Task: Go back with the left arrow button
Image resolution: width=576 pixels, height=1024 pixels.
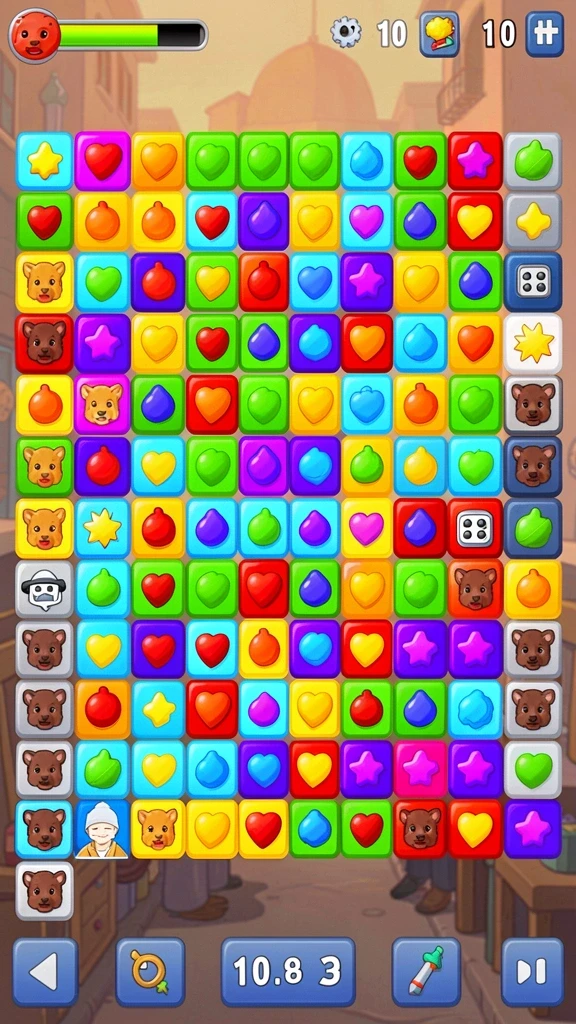Action: pyautogui.click(x=45, y=972)
